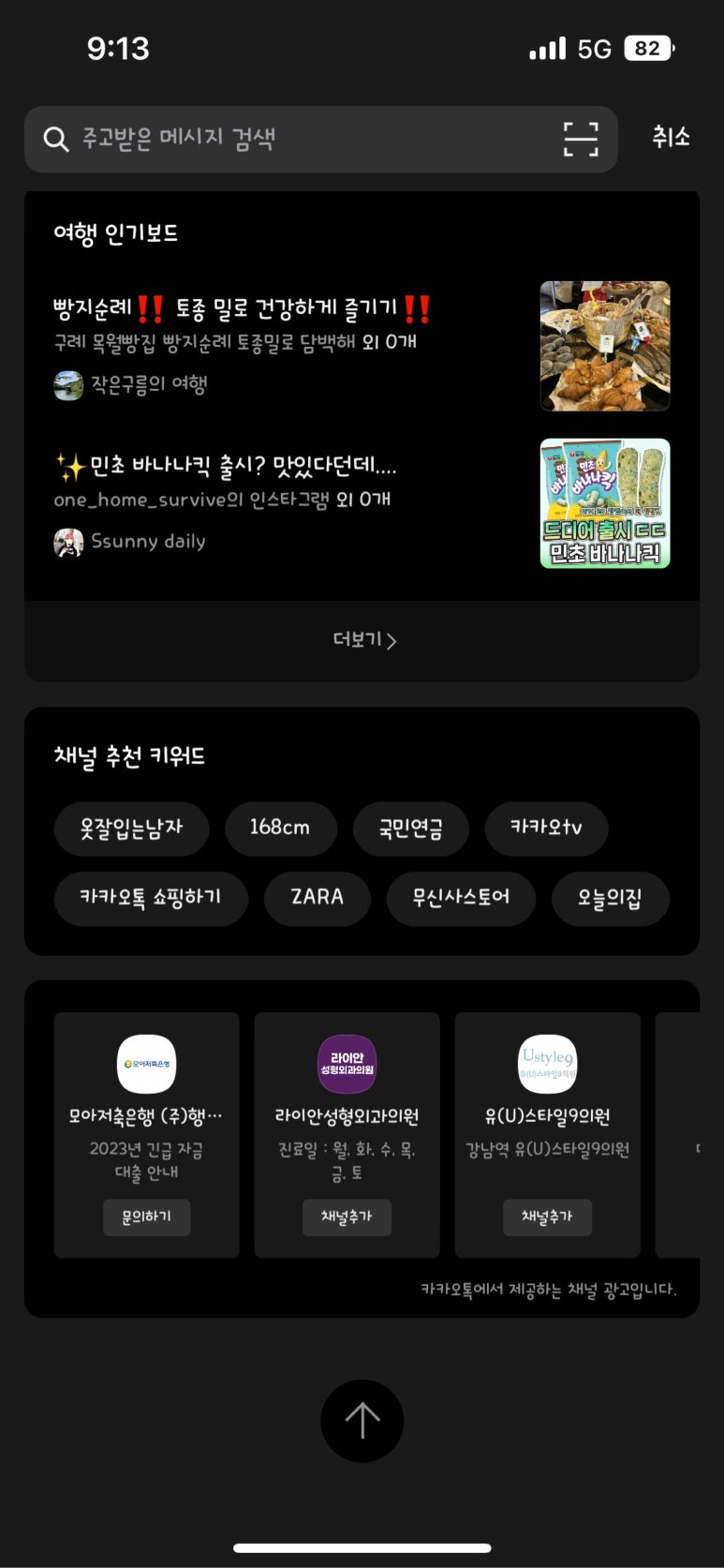
Task: Tap the scroll-to-top arrow button
Action: (362, 1421)
